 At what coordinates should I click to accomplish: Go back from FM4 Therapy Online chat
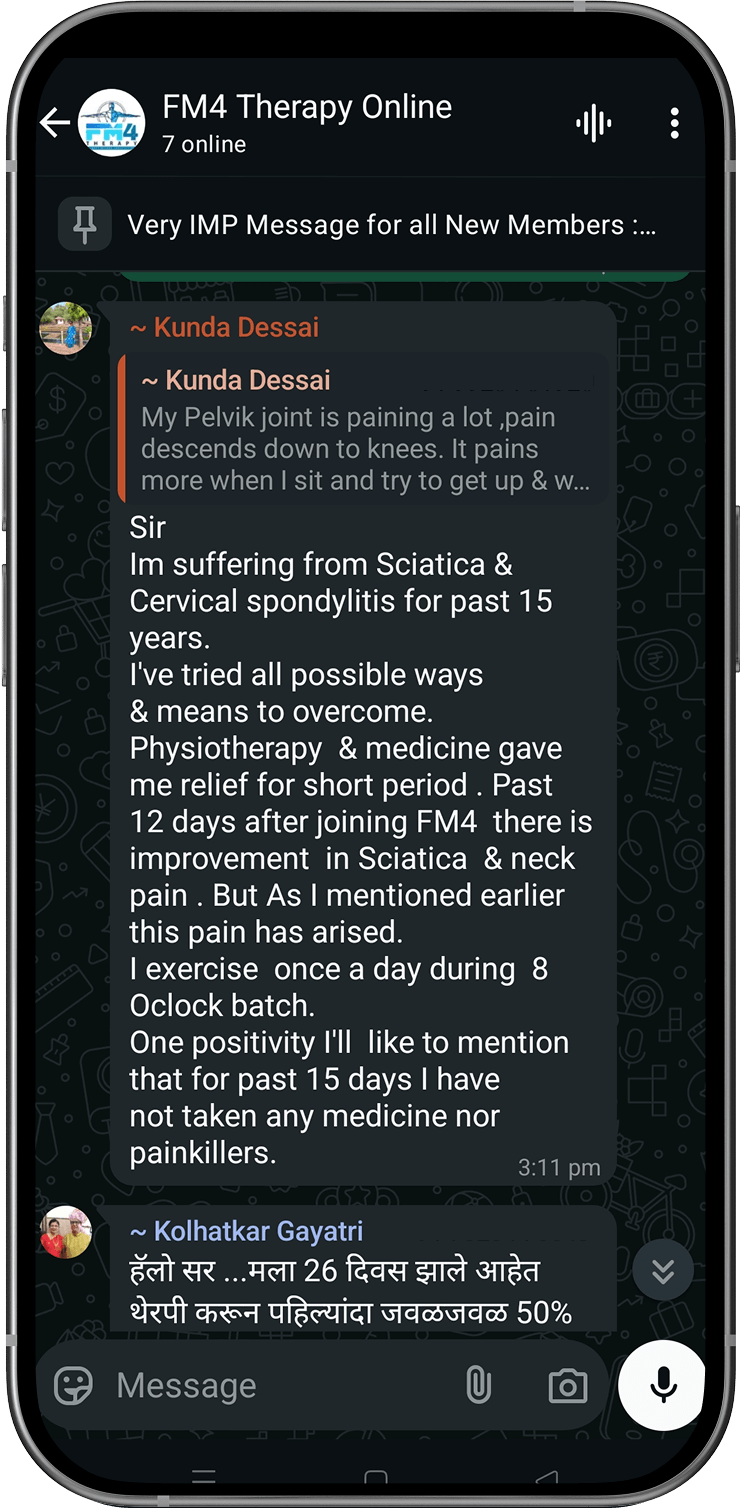pos(54,123)
